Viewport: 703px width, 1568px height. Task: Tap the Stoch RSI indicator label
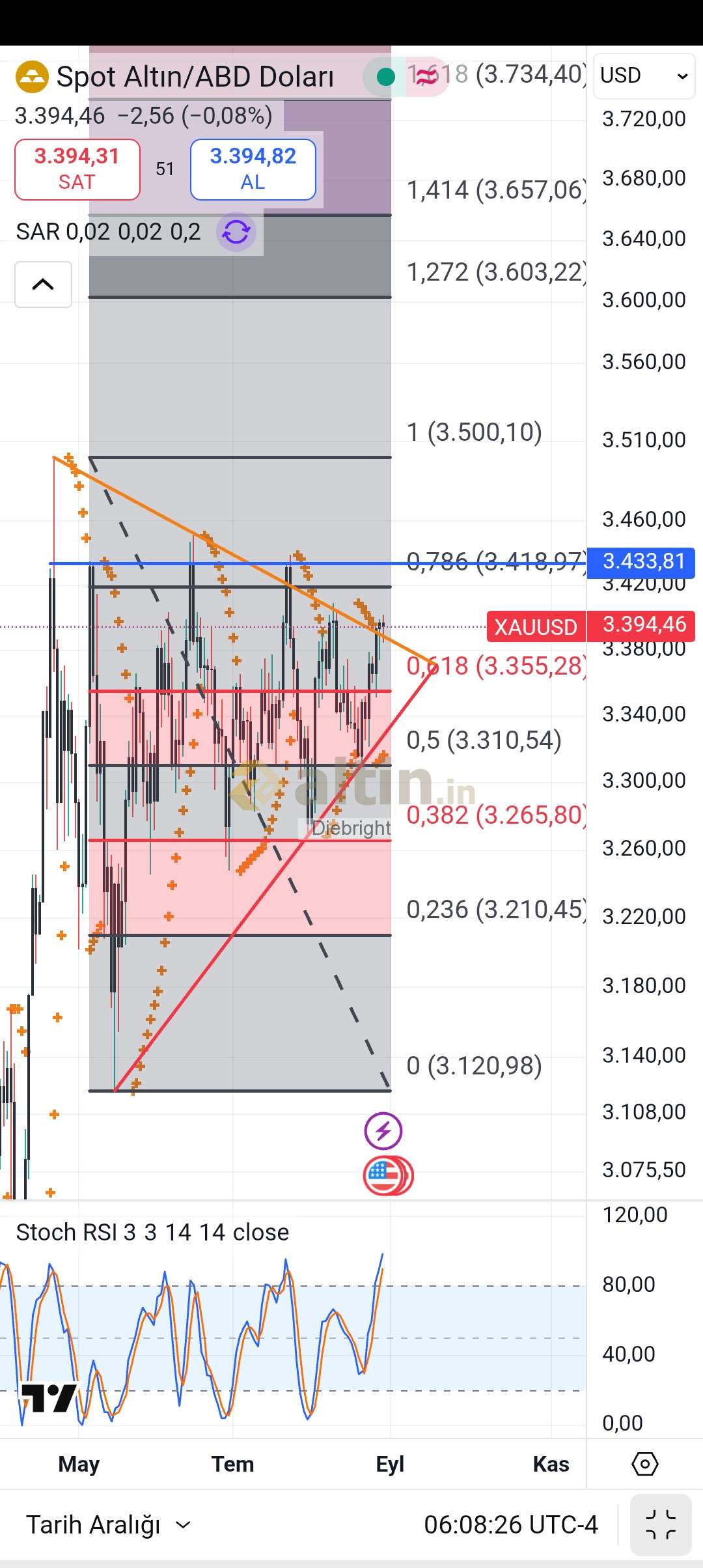click(152, 1233)
